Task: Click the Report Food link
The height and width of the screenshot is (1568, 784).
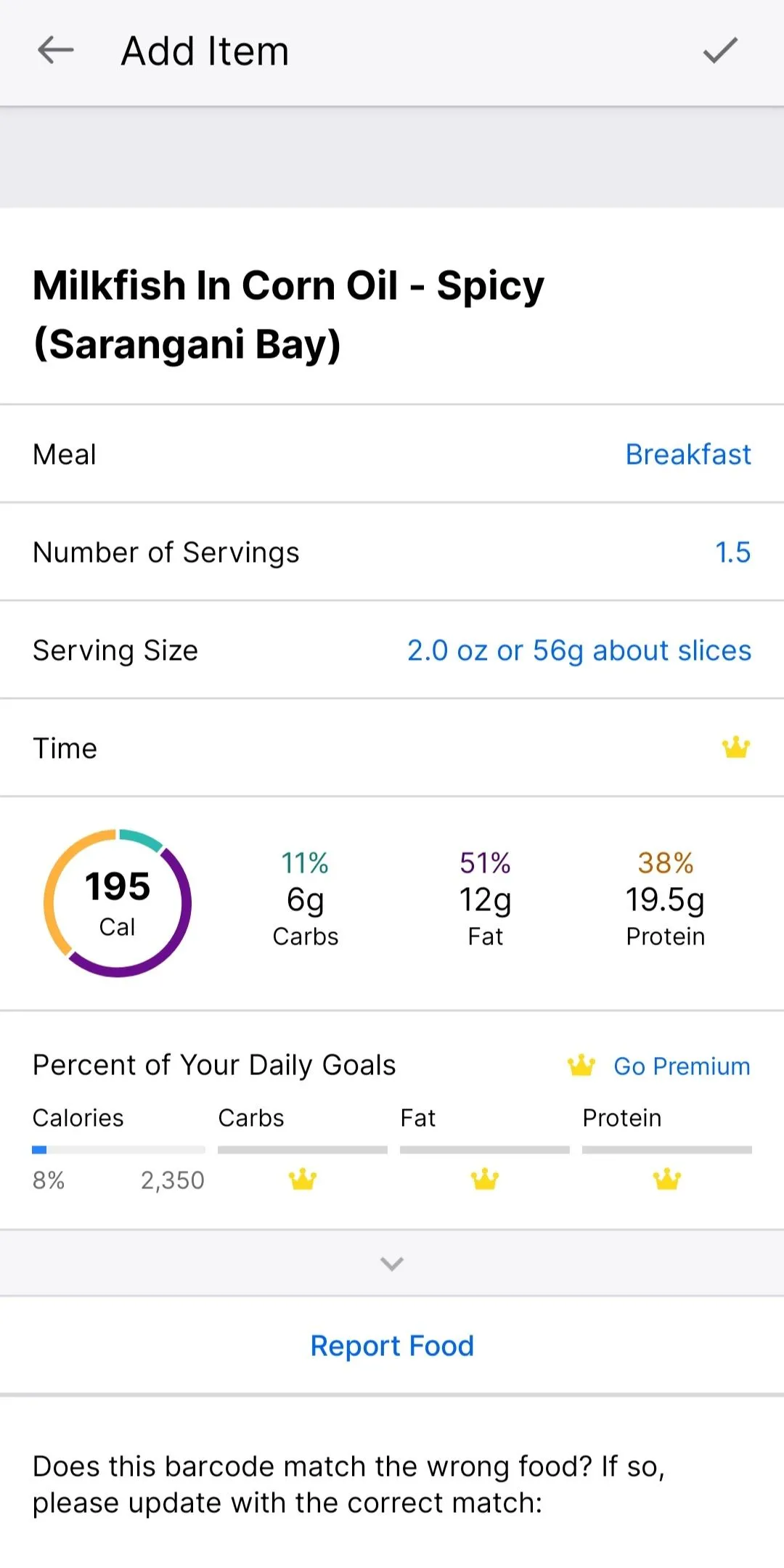Action: pos(392,1345)
